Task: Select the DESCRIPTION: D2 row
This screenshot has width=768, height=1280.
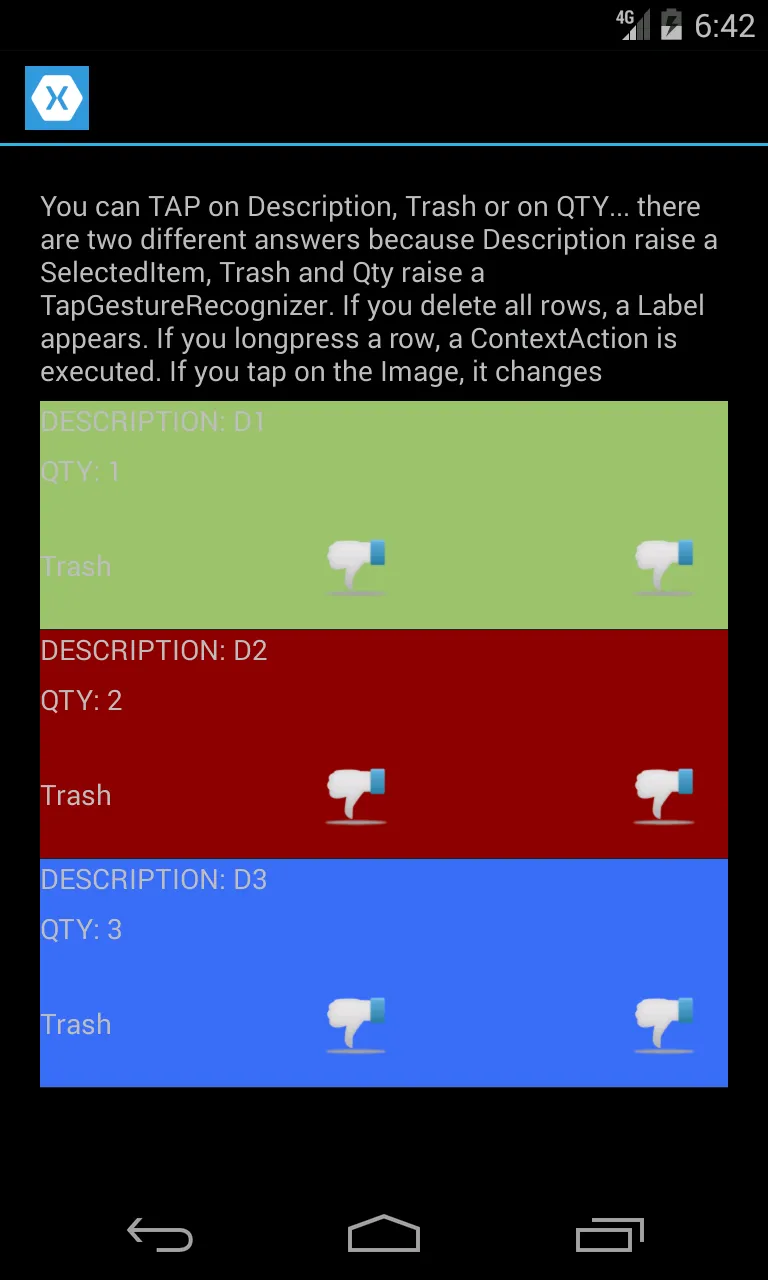Action: pos(153,651)
